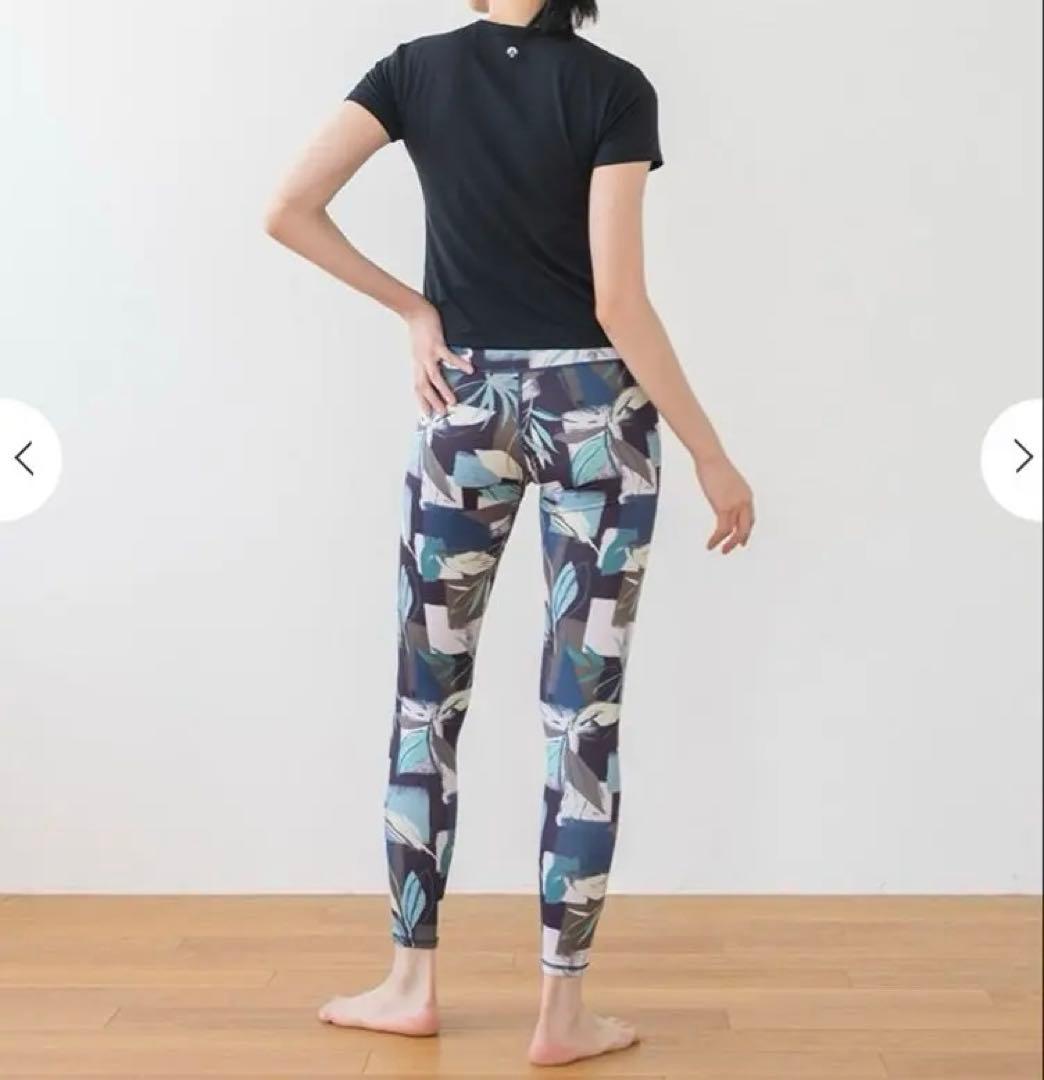Viewport: 1044px width, 1080px height.
Task: Show the next product photo
Action: [1020, 457]
